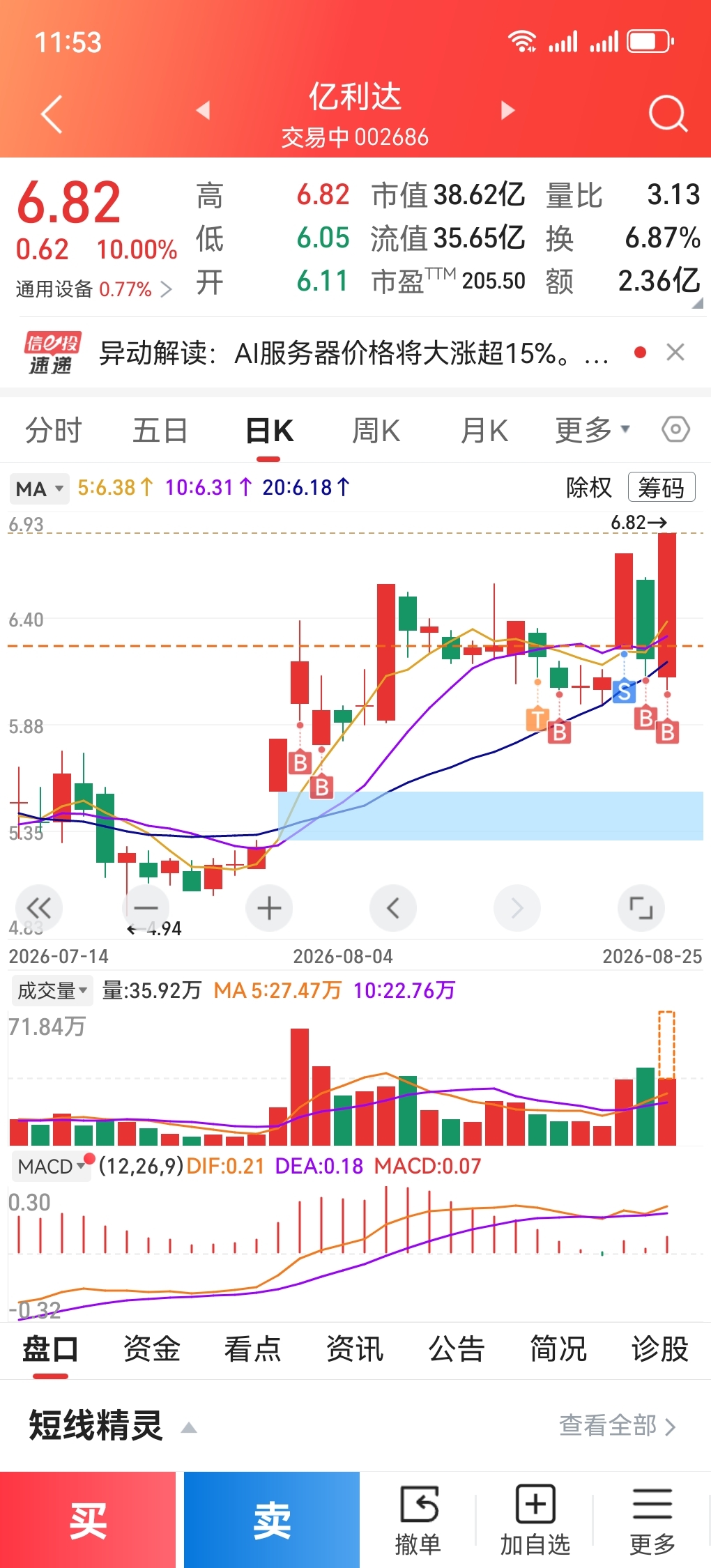Open chart in fullscreen mode
The height and width of the screenshot is (1568, 711).
(x=641, y=908)
